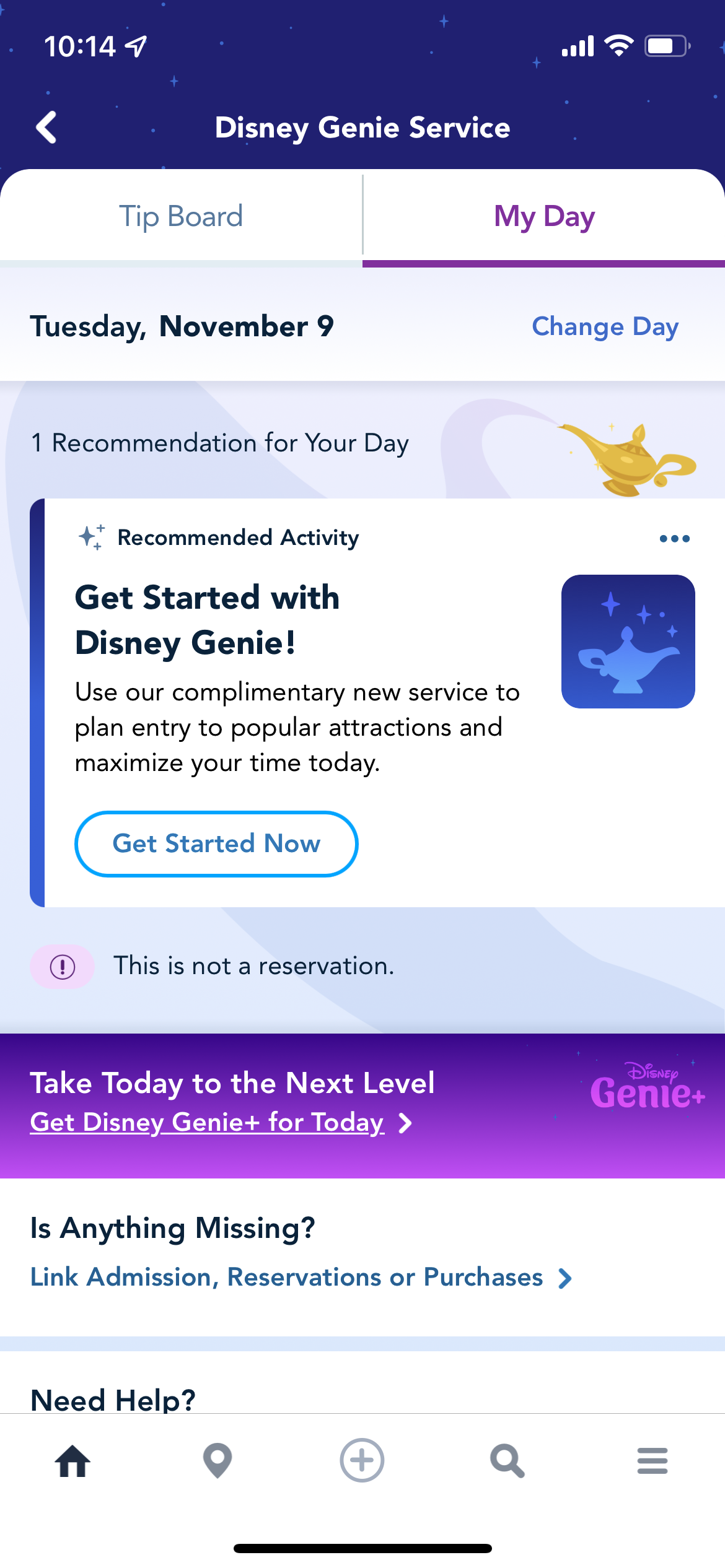Select the My Day tab
Viewport: 725px width, 1568px height.
pos(544,217)
